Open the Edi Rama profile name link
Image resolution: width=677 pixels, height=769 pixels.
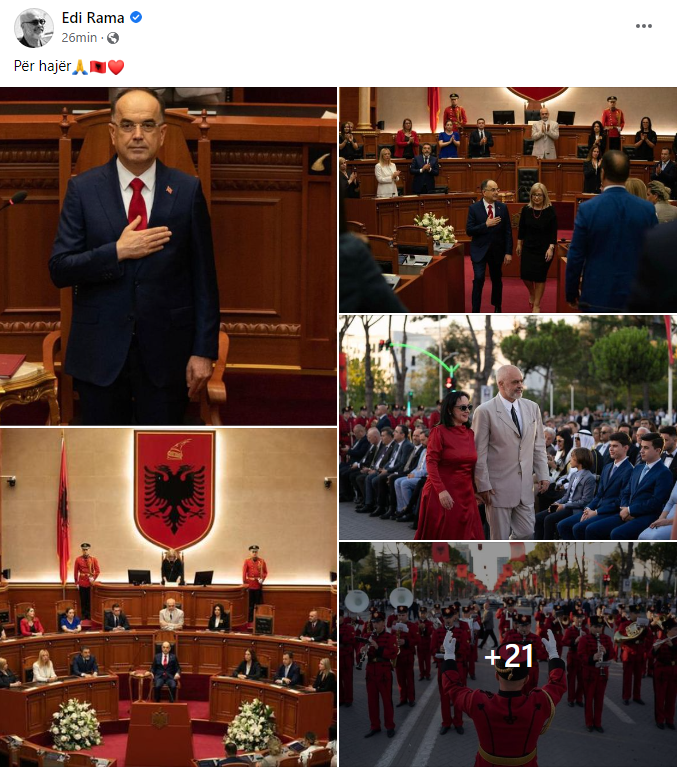[x=93, y=18]
